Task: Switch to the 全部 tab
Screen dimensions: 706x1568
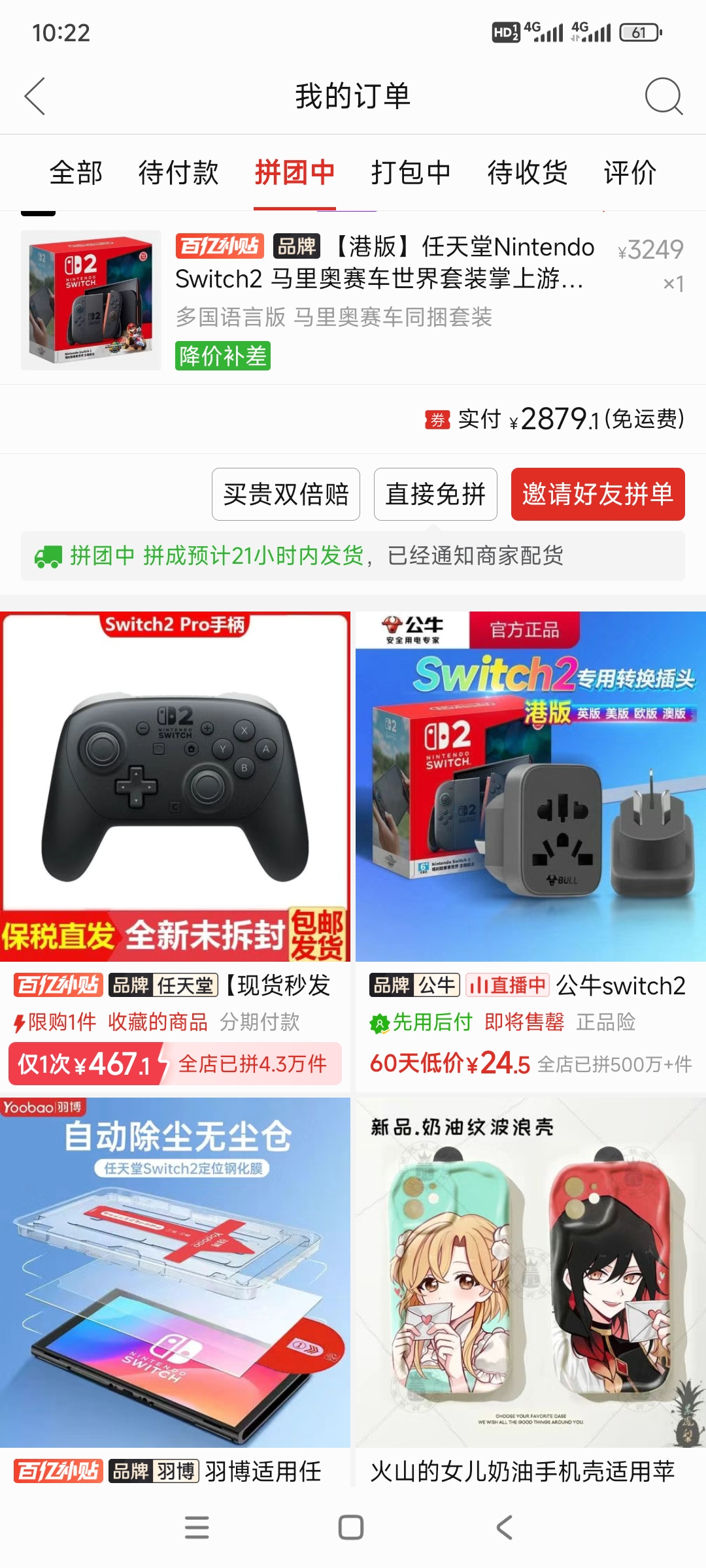Action: [x=76, y=173]
